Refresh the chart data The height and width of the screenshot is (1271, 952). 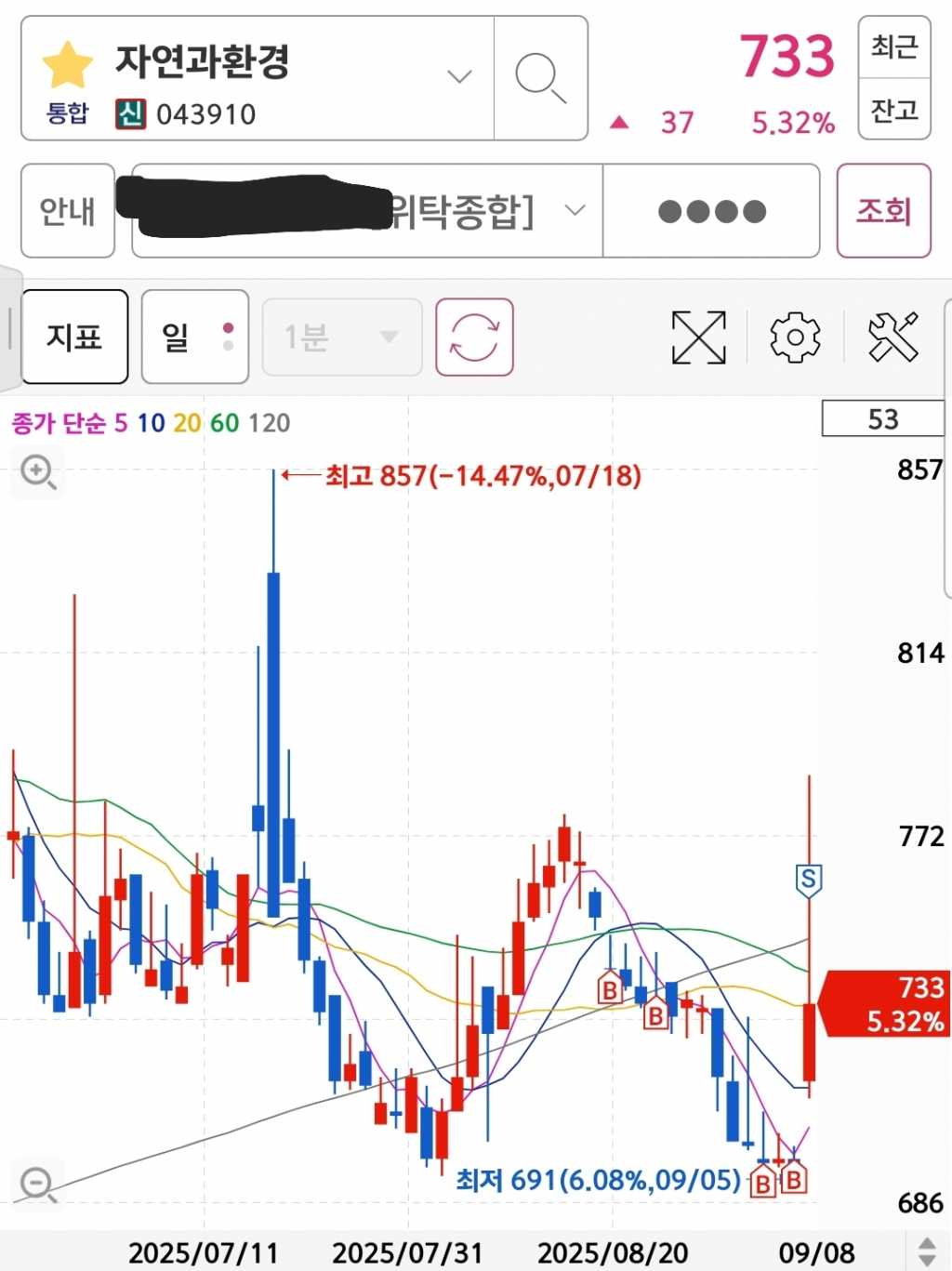(474, 337)
